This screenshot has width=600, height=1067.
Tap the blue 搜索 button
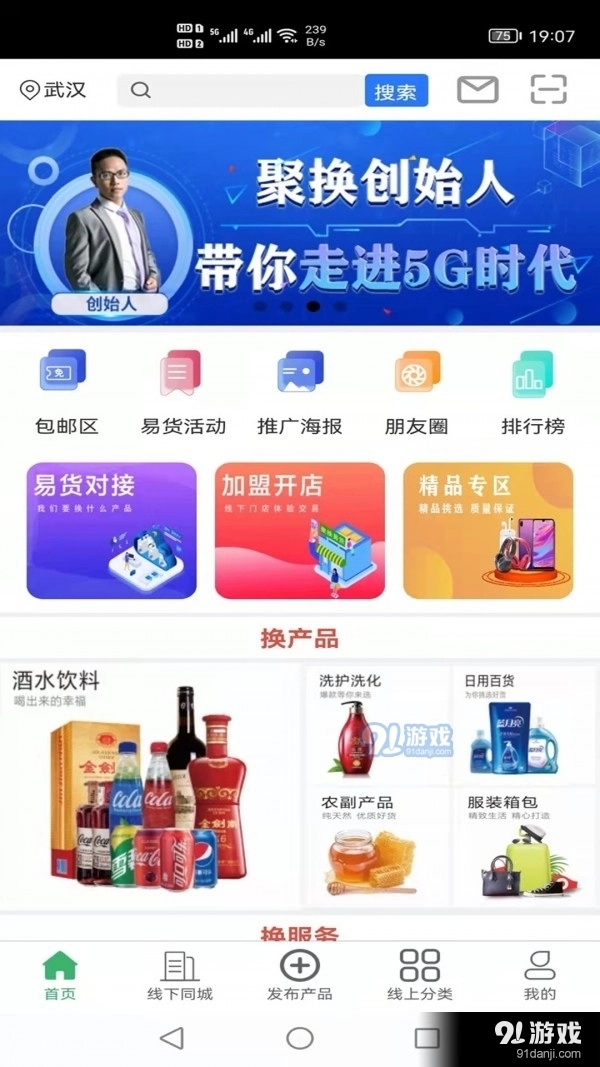click(396, 91)
